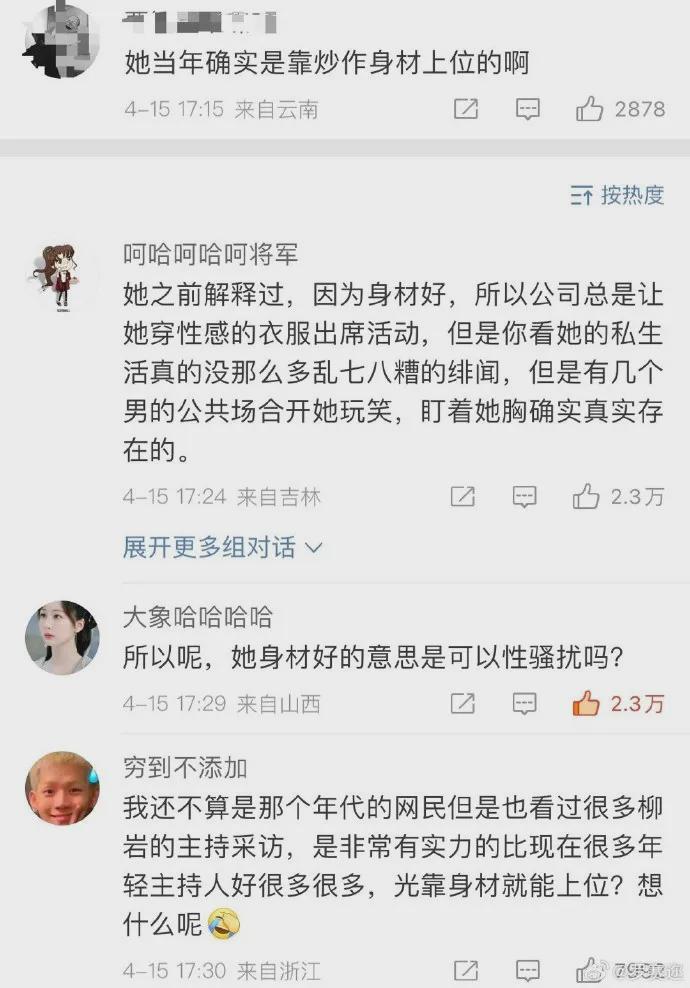Share 穷到不添加's comment
This screenshot has width=690, height=988.
[x=463, y=971]
